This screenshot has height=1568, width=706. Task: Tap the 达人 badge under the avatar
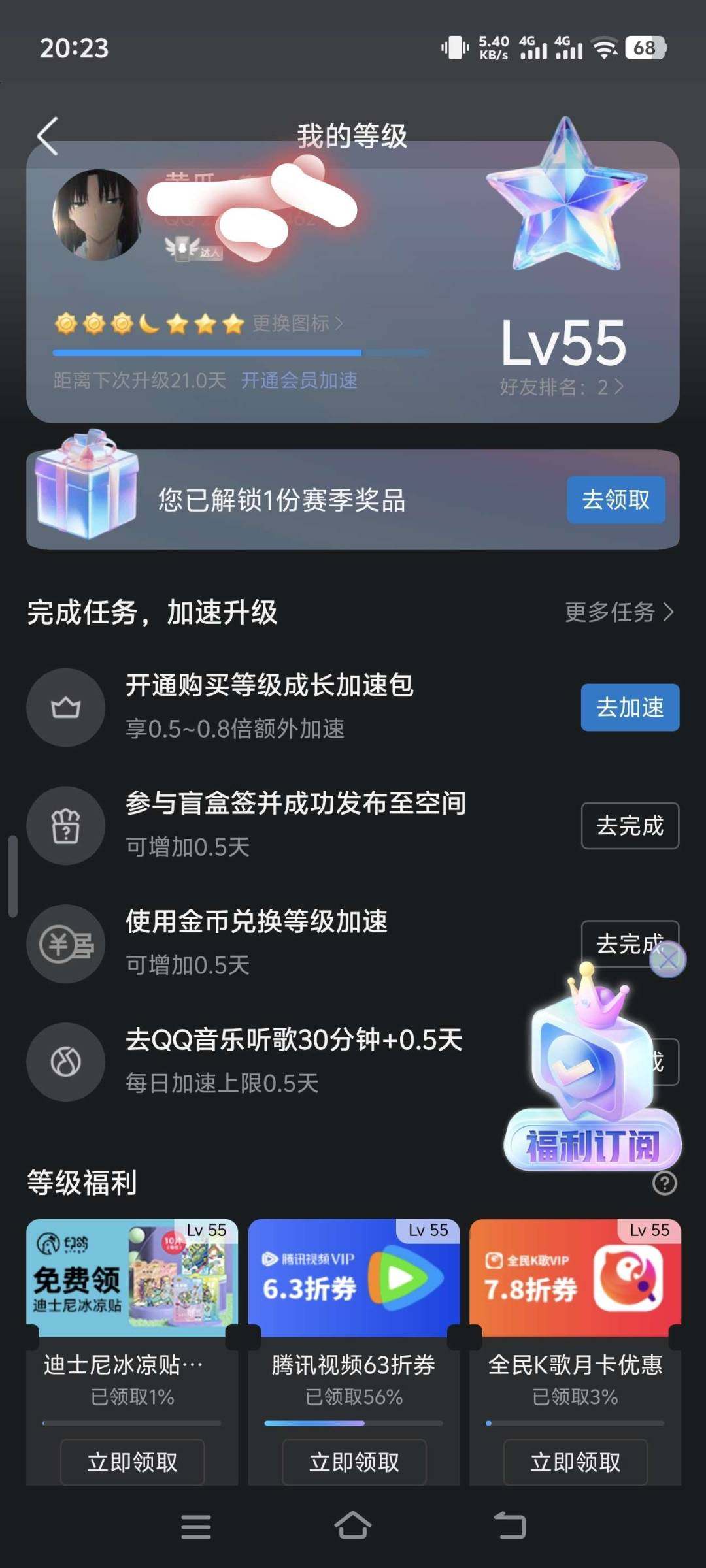pos(193,249)
